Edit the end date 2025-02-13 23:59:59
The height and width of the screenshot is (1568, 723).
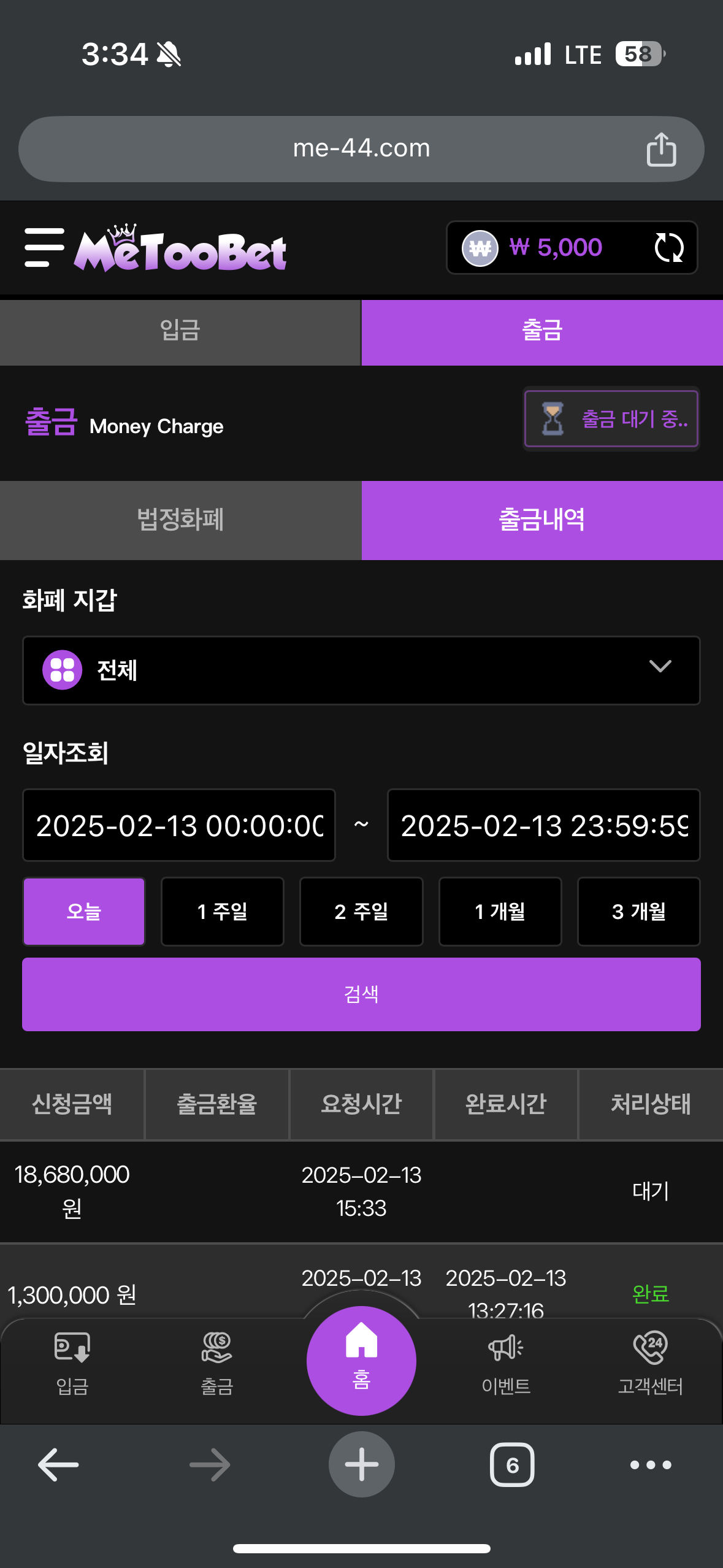[543, 825]
